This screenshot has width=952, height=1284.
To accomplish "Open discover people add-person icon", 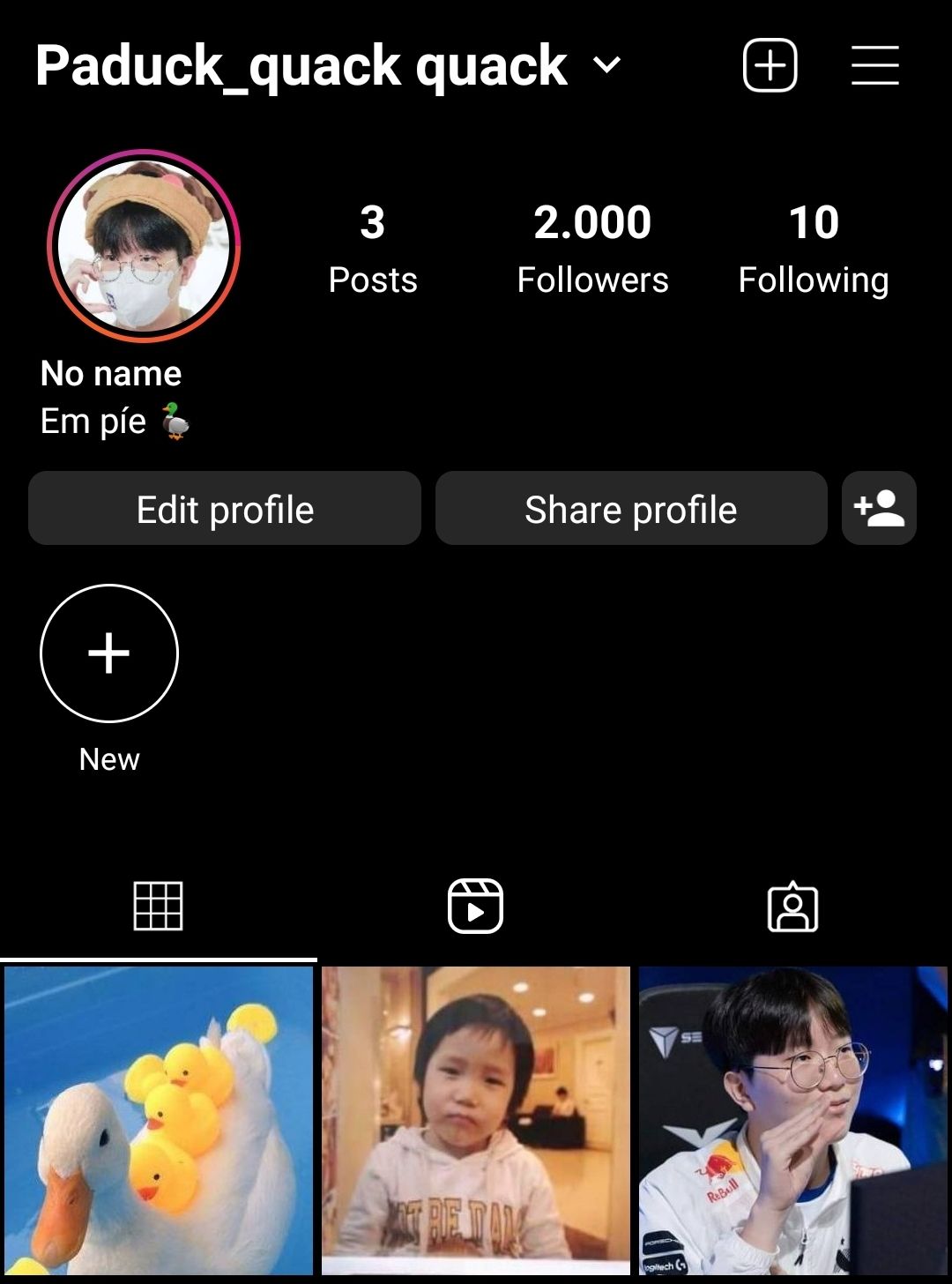I will coord(879,509).
